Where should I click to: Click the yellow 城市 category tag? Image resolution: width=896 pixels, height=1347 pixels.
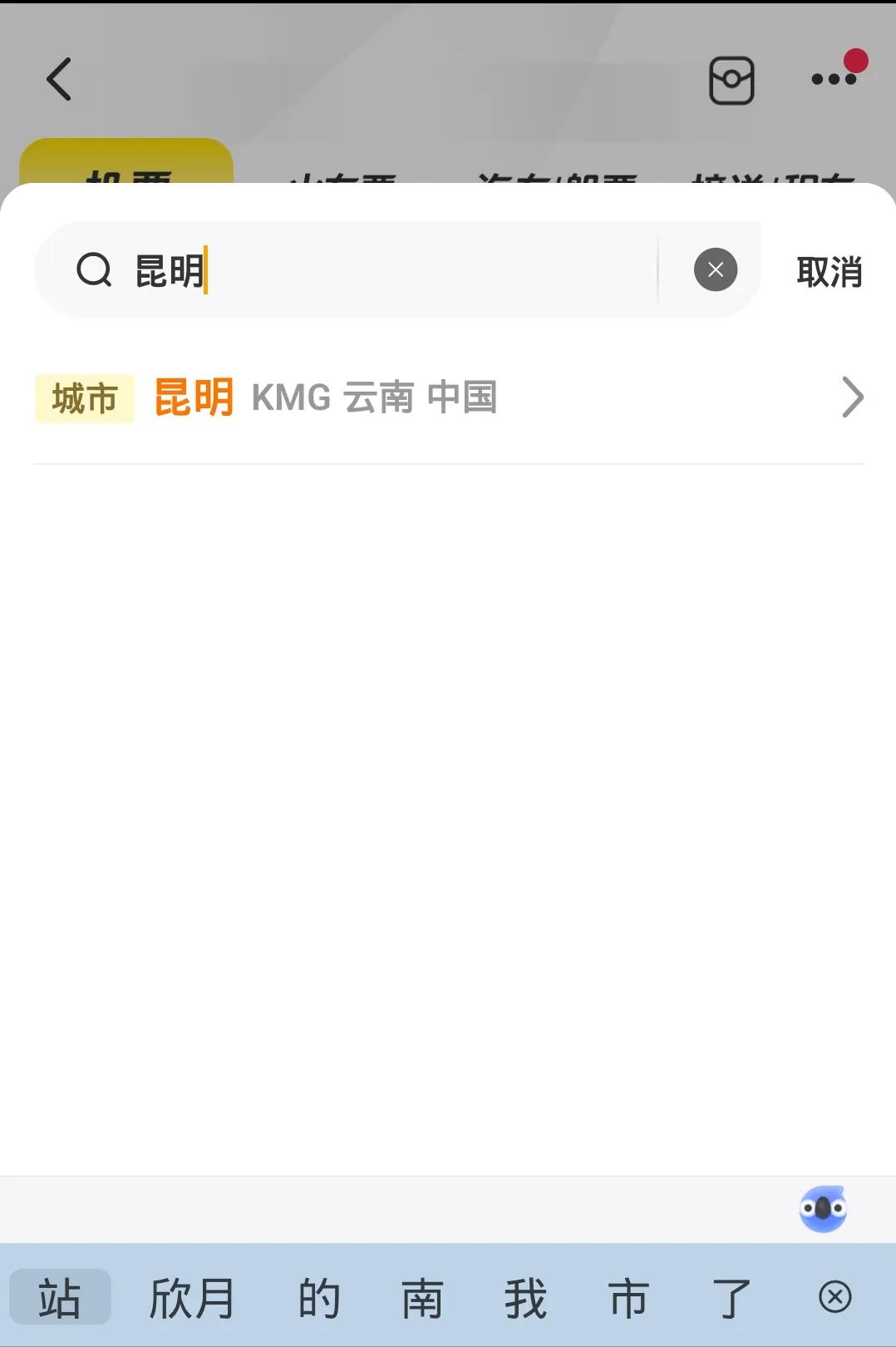tap(84, 398)
